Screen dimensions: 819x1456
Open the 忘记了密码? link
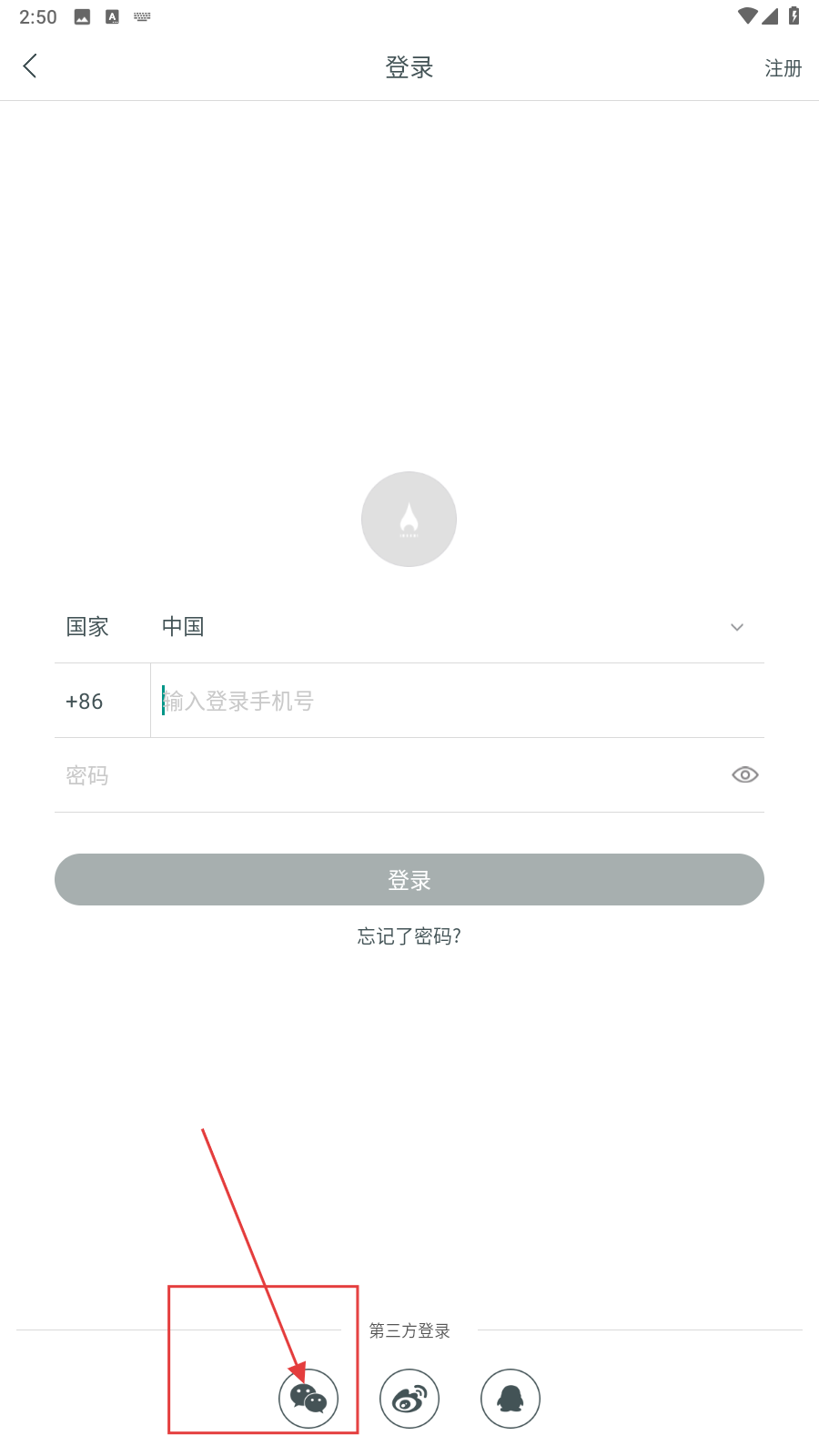coord(409,936)
